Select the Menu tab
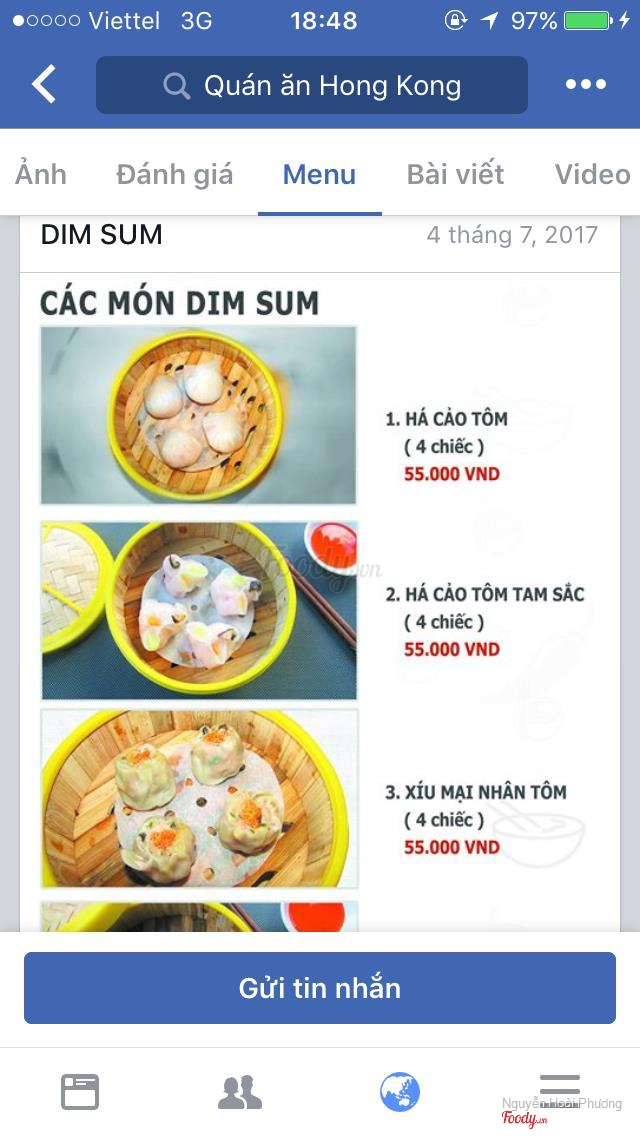 point(319,174)
